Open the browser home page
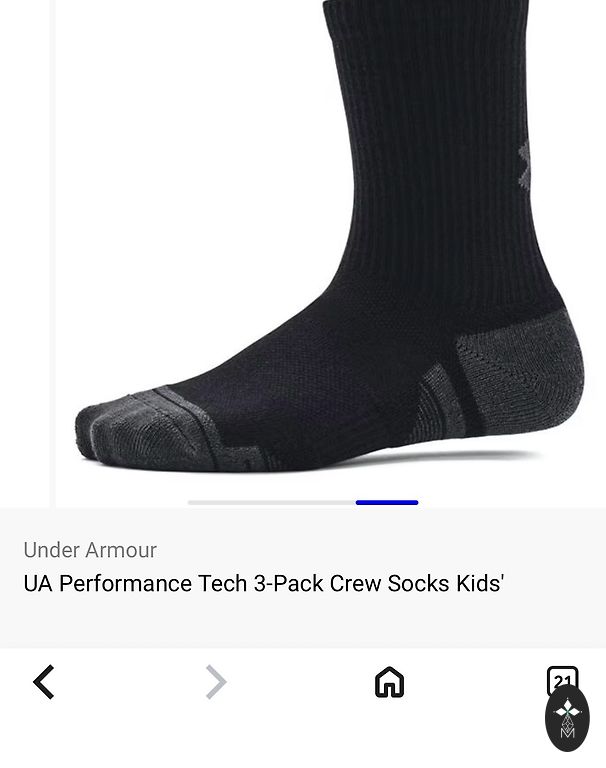The image size is (606, 768). point(389,683)
